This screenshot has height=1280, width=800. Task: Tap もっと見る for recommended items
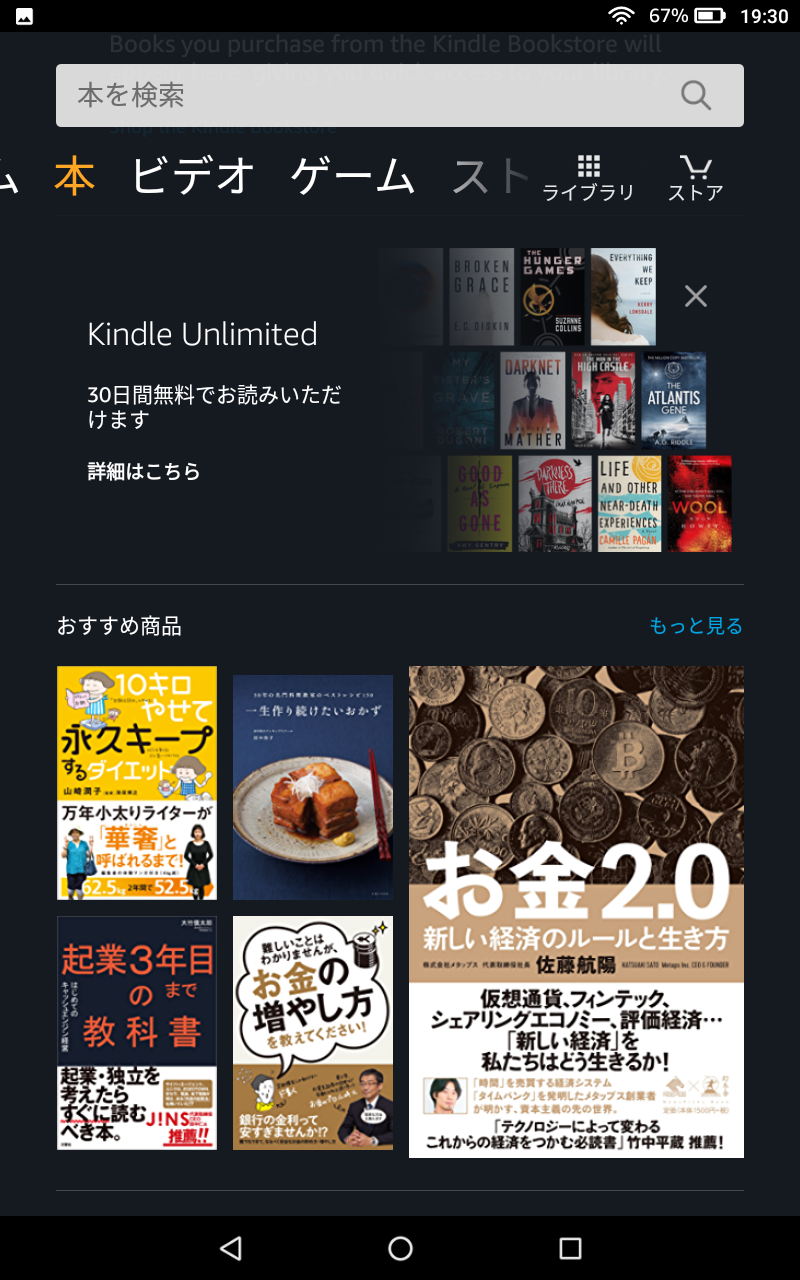(x=696, y=626)
